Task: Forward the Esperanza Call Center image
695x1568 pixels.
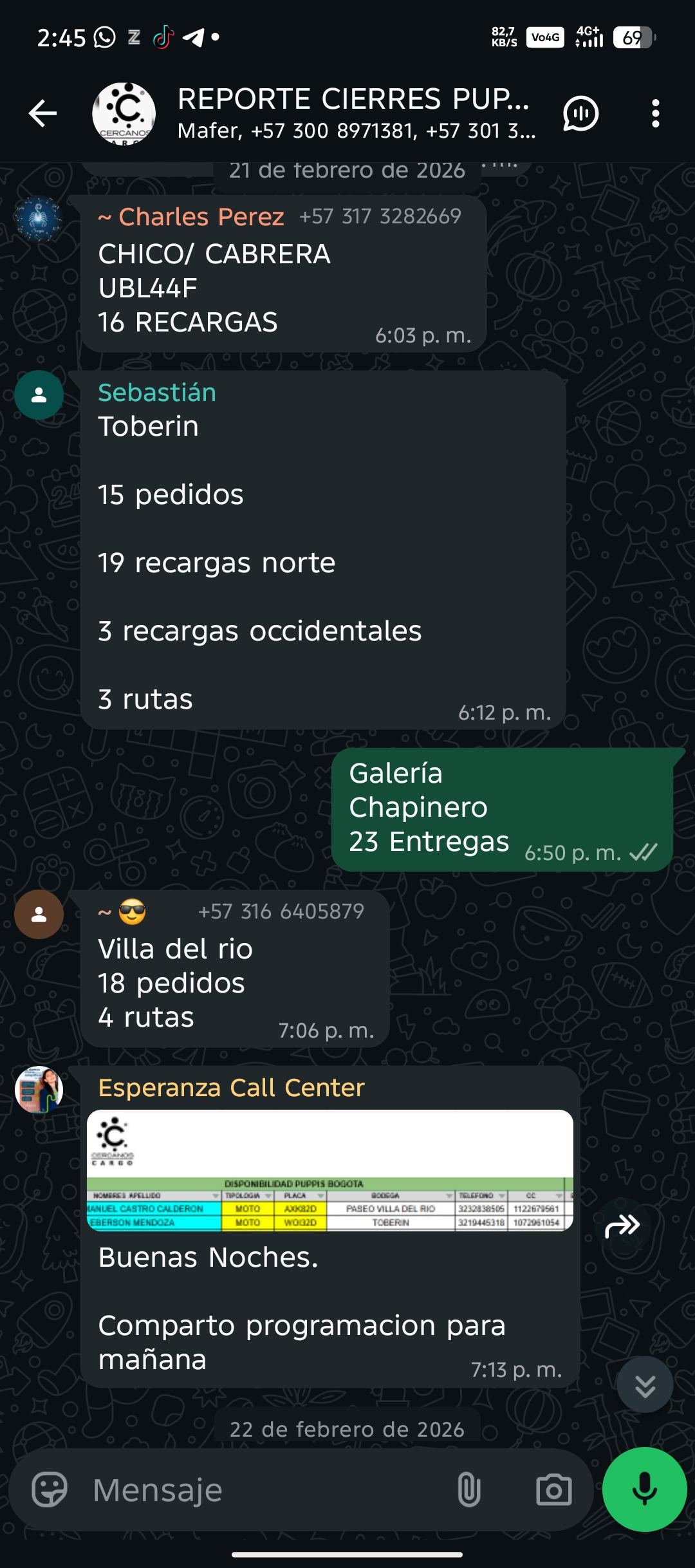Action: [622, 1226]
